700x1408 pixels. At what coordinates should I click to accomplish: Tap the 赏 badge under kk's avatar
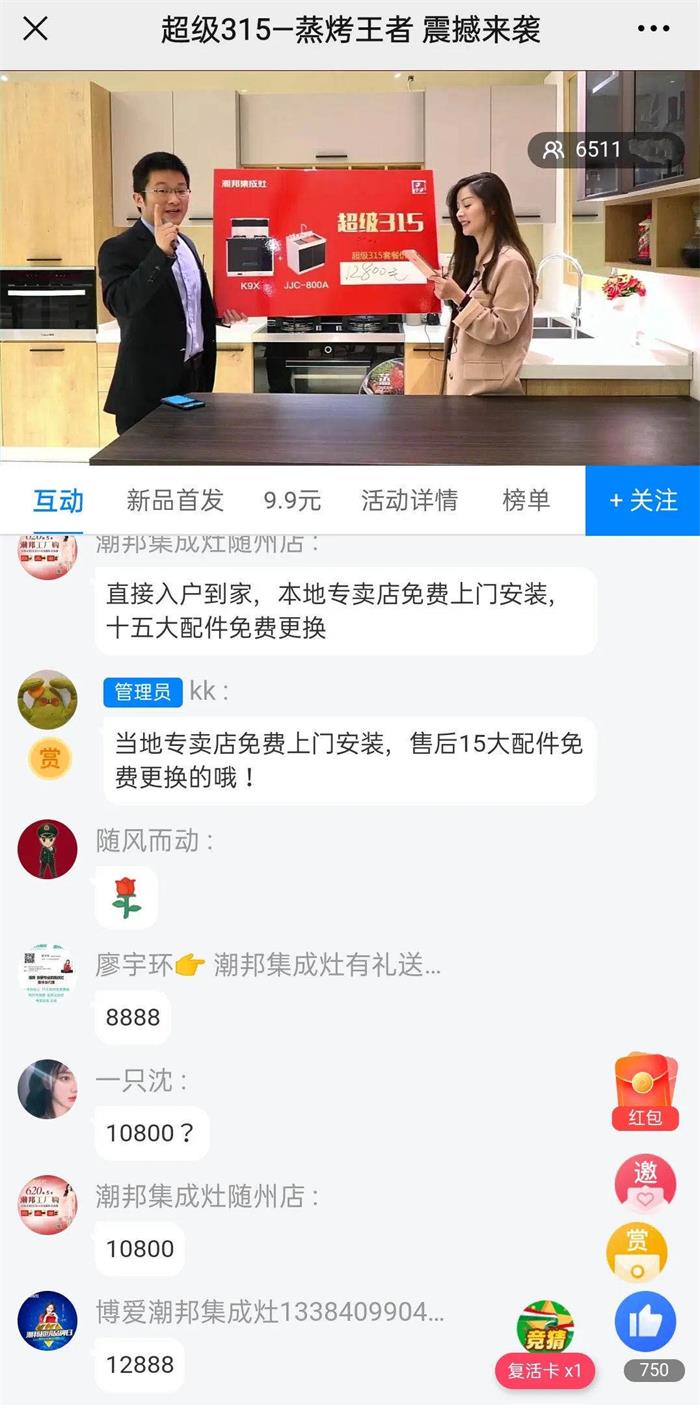(x=48, y=759)
